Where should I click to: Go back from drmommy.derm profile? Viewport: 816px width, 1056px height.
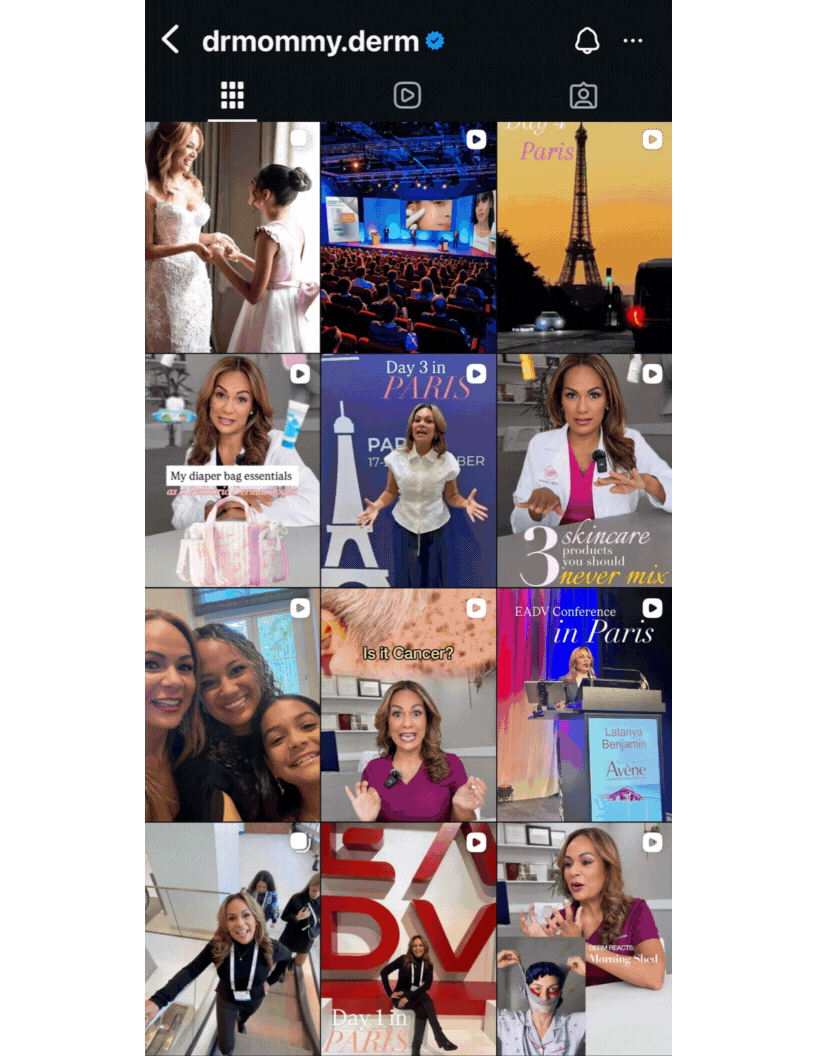pyautogui.click(x=171, y=41)
